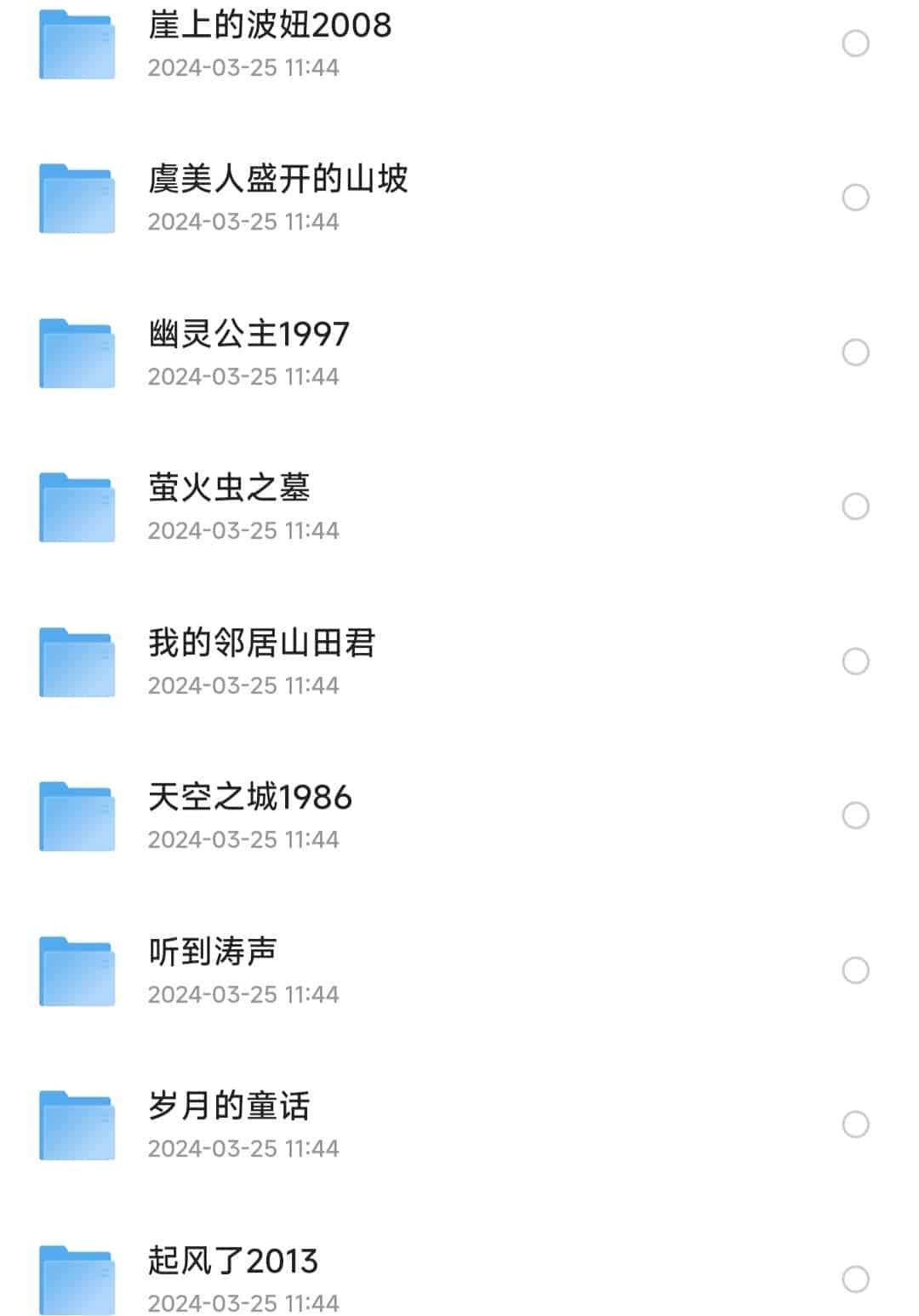This screenshot has width=919, height=1316.
Task: Tap the selection circle for 听到涛声
Action: click(855, 970)
